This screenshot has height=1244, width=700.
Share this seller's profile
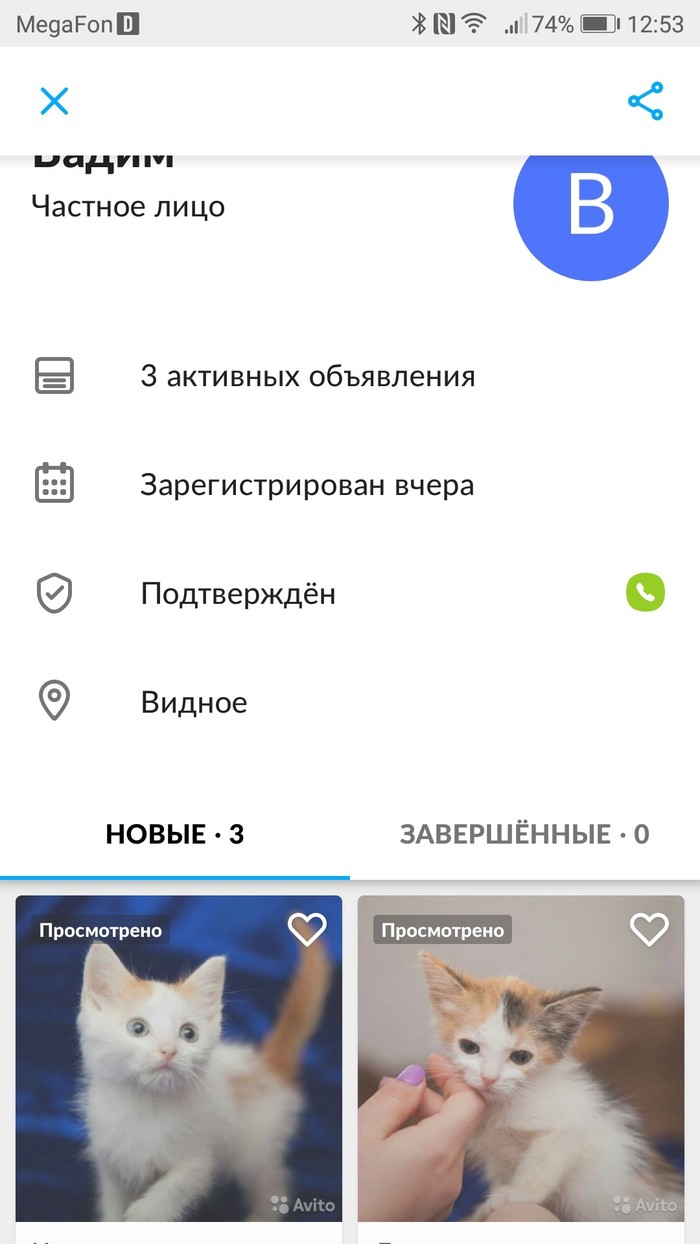click(x=645, y=101)
